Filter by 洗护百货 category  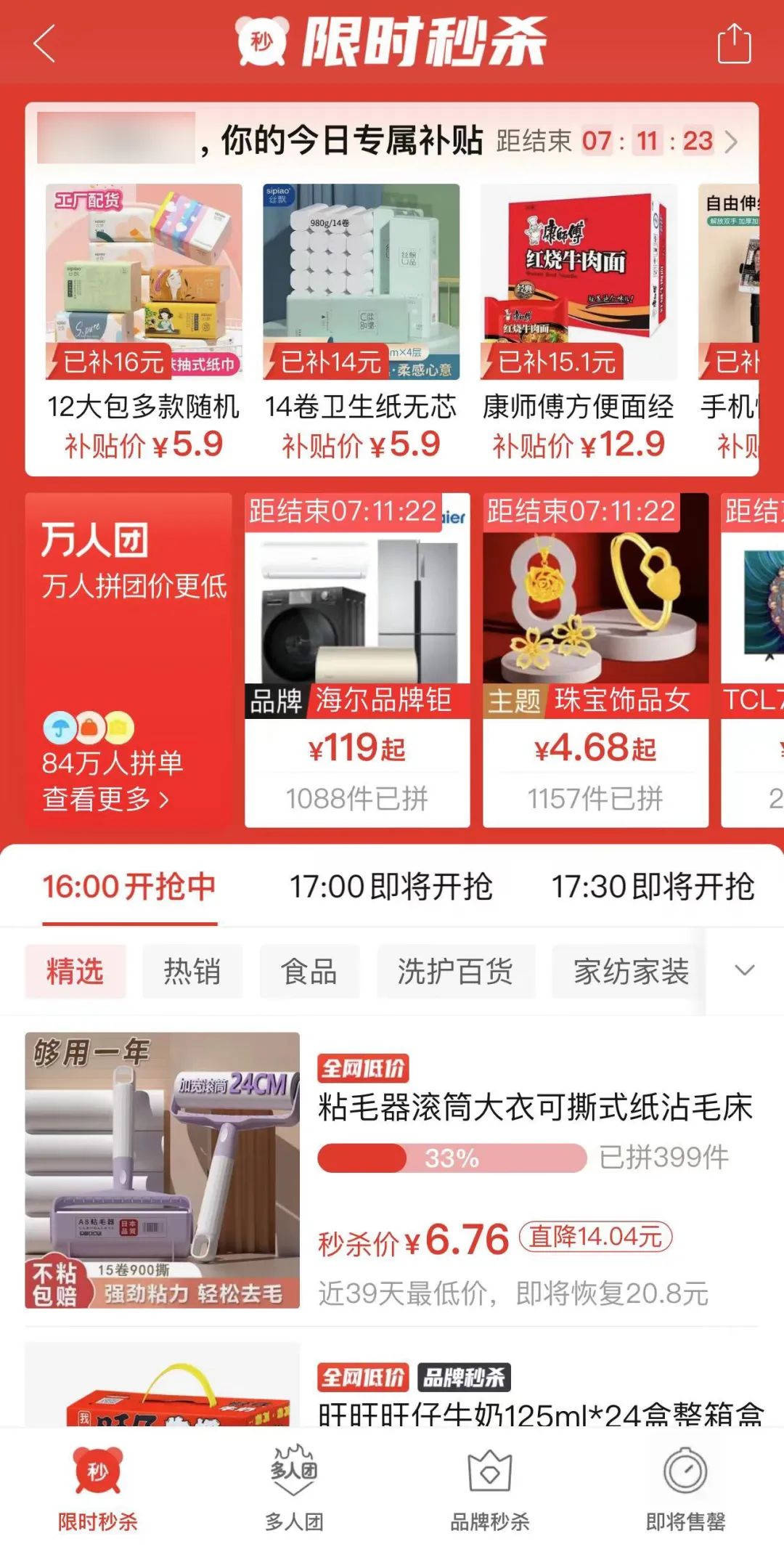click(x=455, y=972)
